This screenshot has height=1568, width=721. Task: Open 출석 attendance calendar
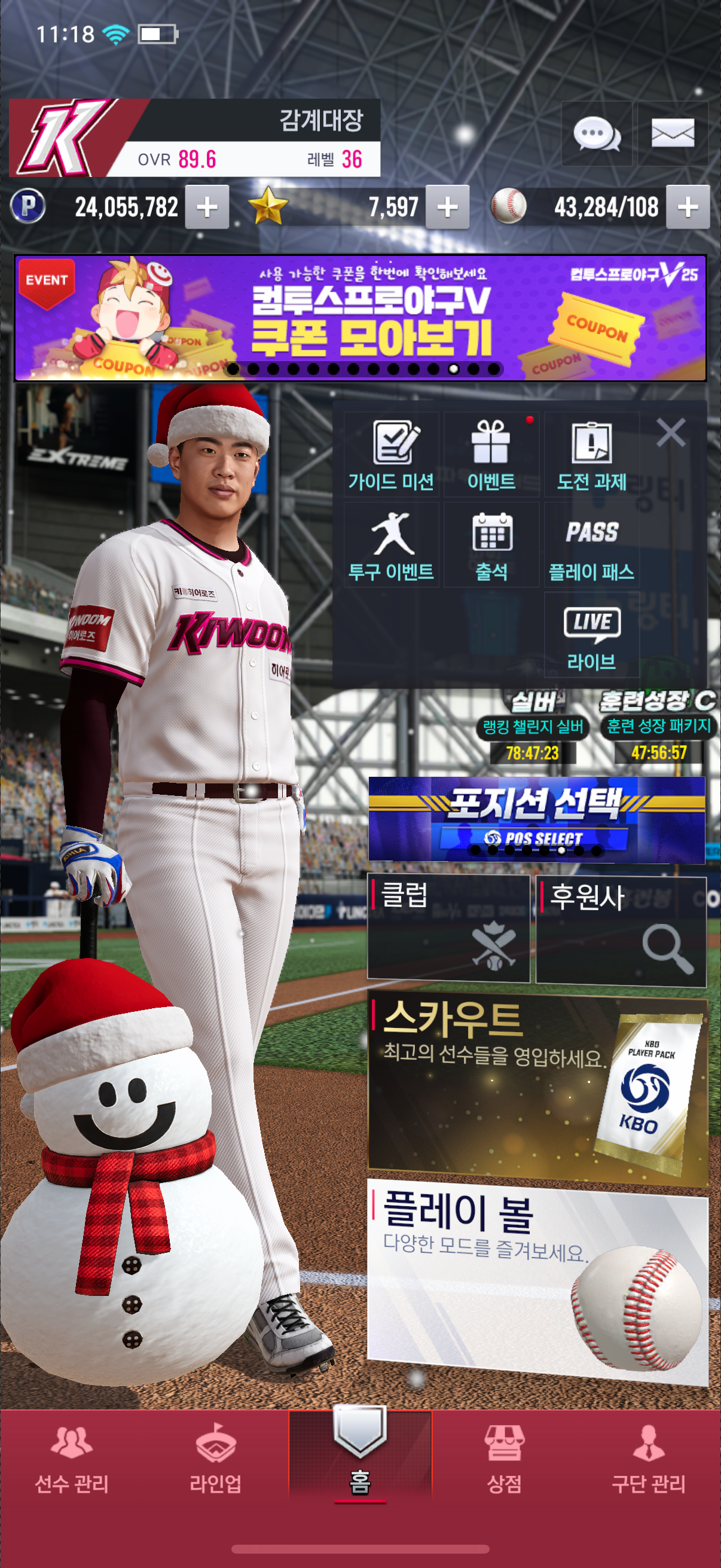pyautogui.click(x=491, y=545)
